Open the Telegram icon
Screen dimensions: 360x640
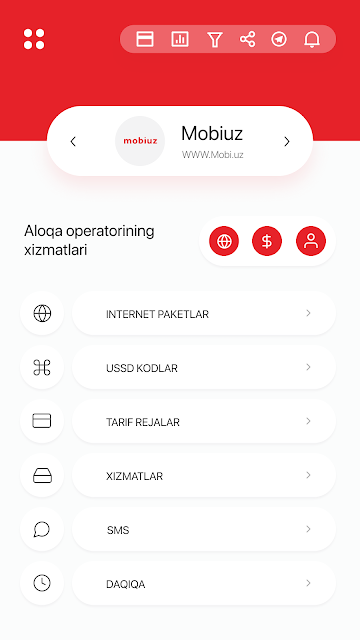coord(279,39)
